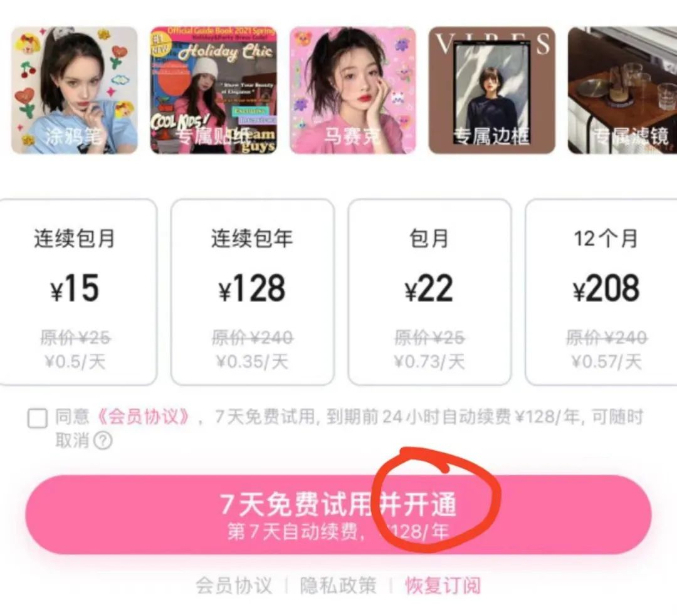Image resolution: width=677 pixels, height=615 pixels.
Task: Pick the 包月 ¥22 plan
Action: coord(429,291)
